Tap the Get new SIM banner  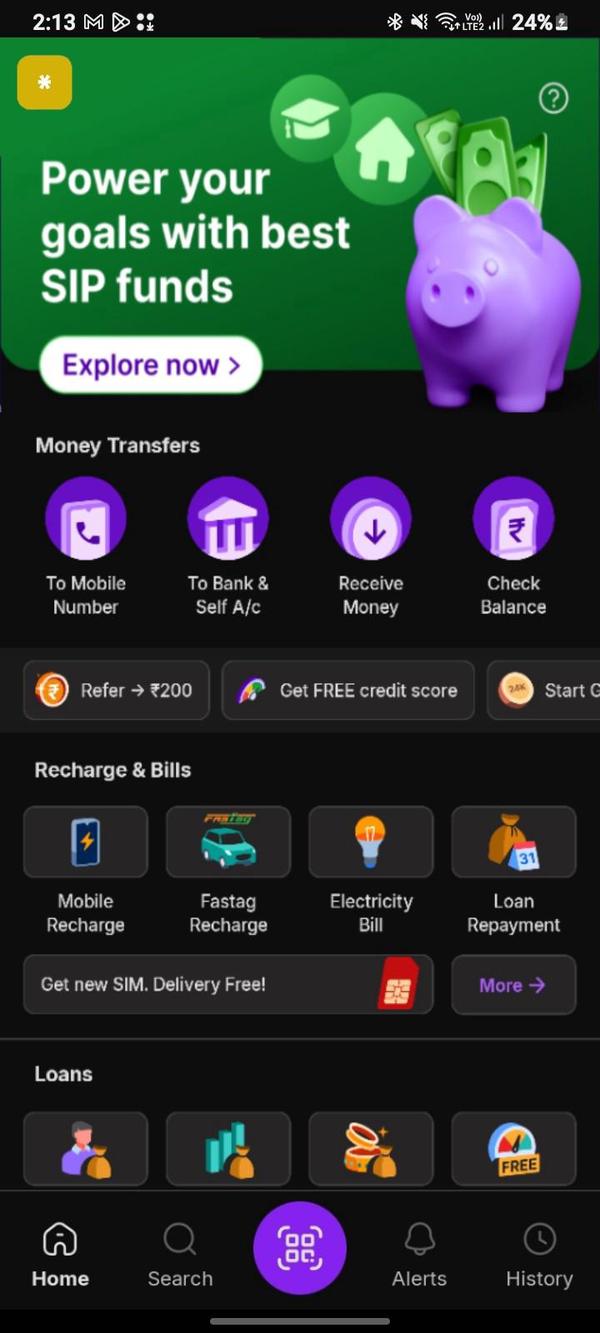(x=228, y=985)
